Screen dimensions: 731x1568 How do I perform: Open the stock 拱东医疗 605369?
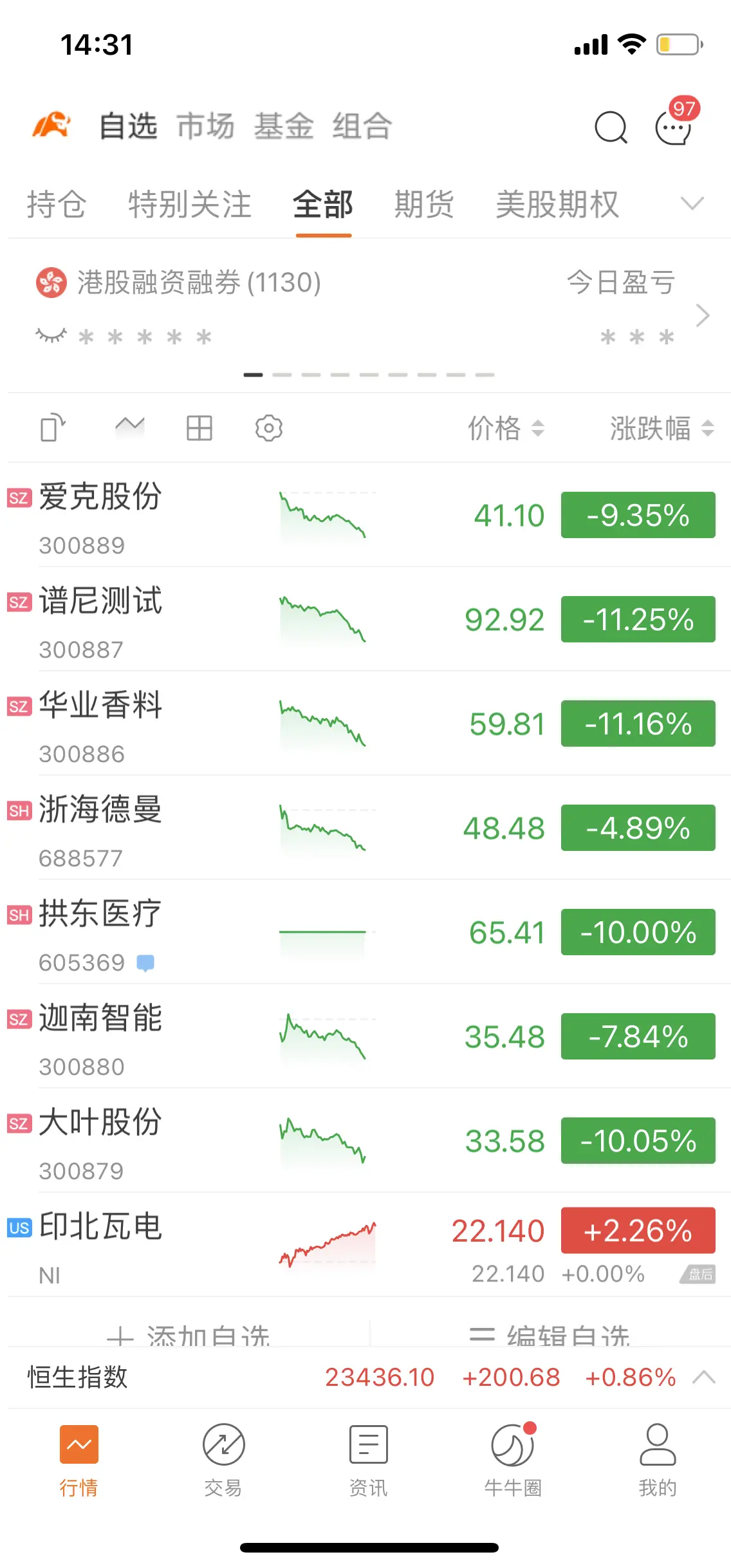[365, 932]
